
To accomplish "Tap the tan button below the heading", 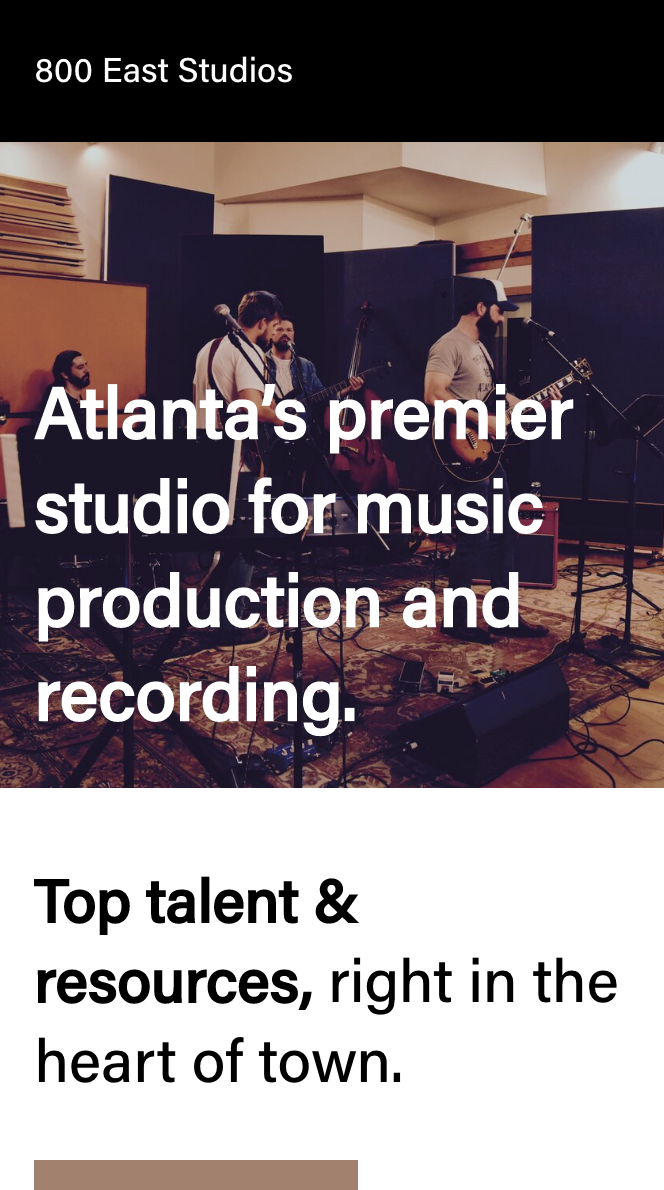I will point(196,1174).
